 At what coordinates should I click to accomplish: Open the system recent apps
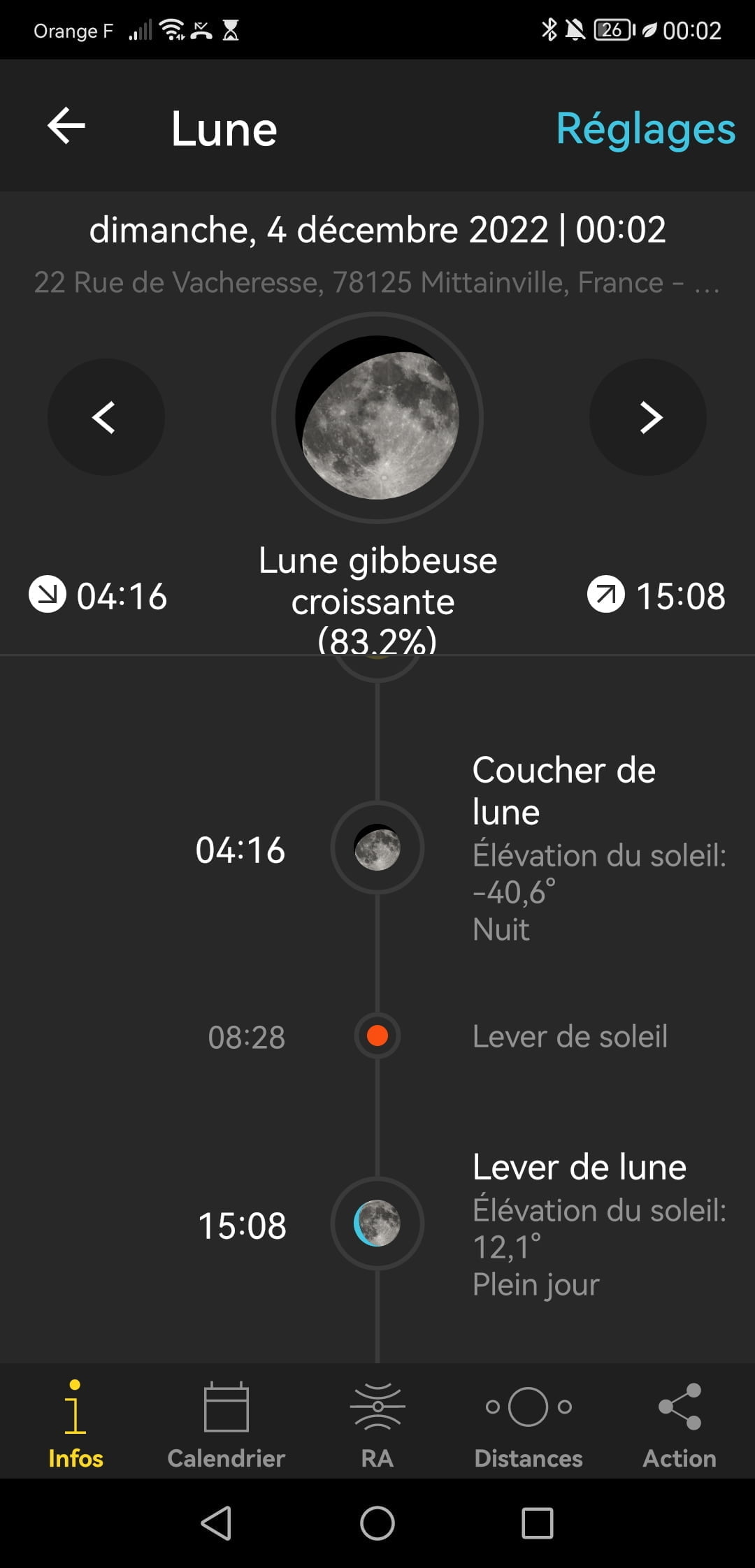tap(538, 1523)
